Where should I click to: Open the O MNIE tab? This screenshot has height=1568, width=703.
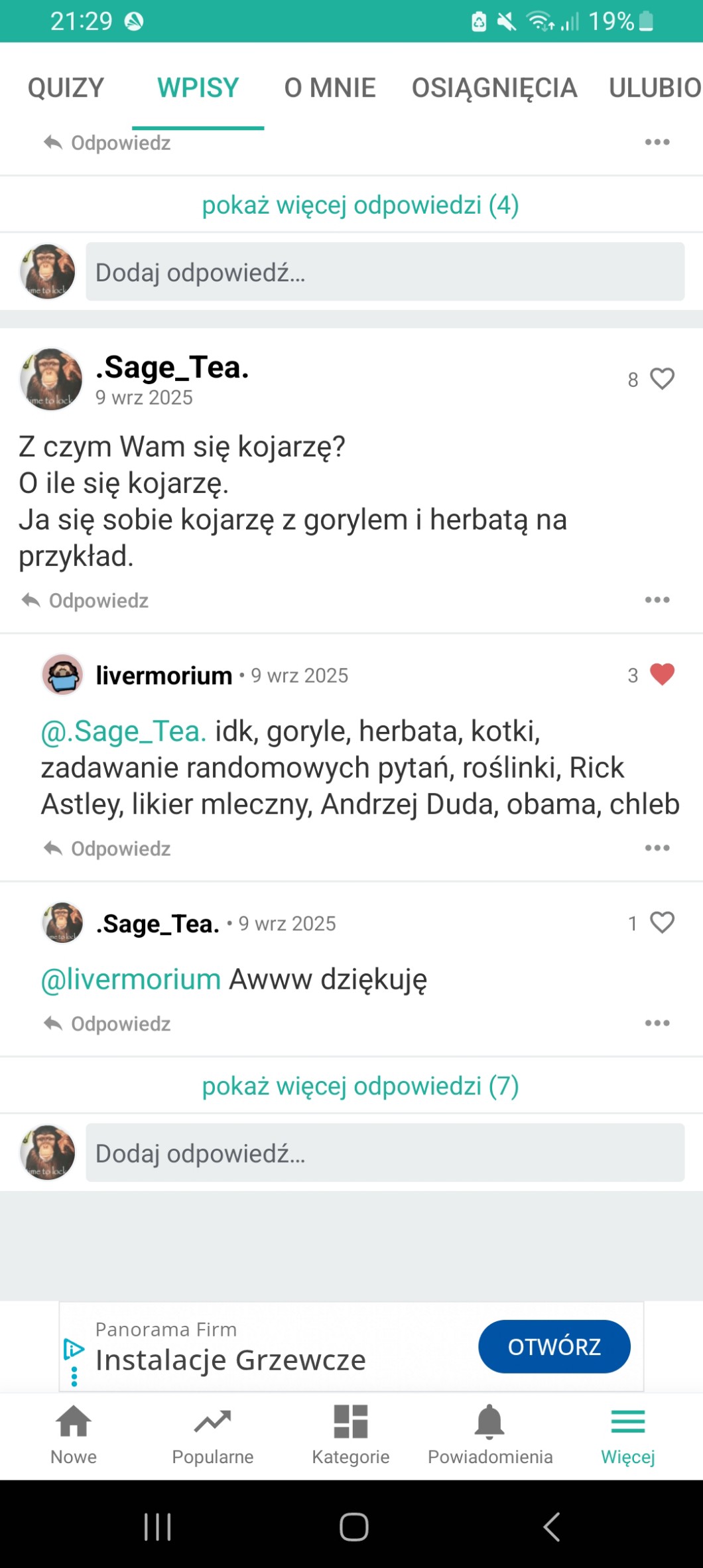pos(330,88)
